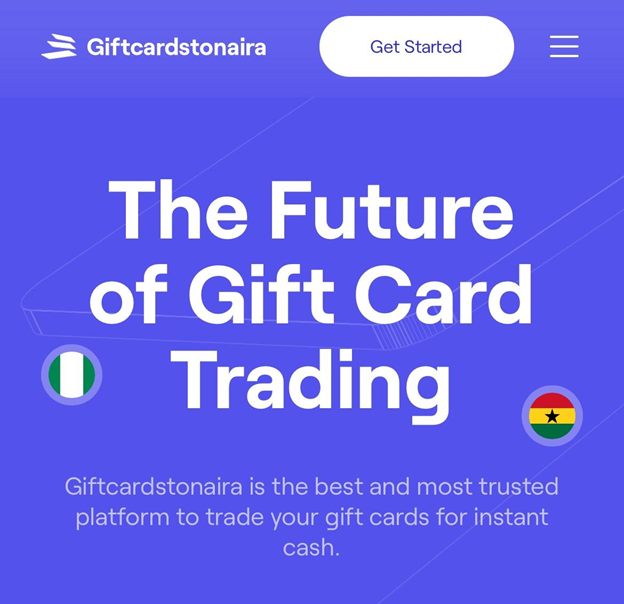Open the hamburger navigation menu
This screenshot has width=624, height=604.
point(564,47)
